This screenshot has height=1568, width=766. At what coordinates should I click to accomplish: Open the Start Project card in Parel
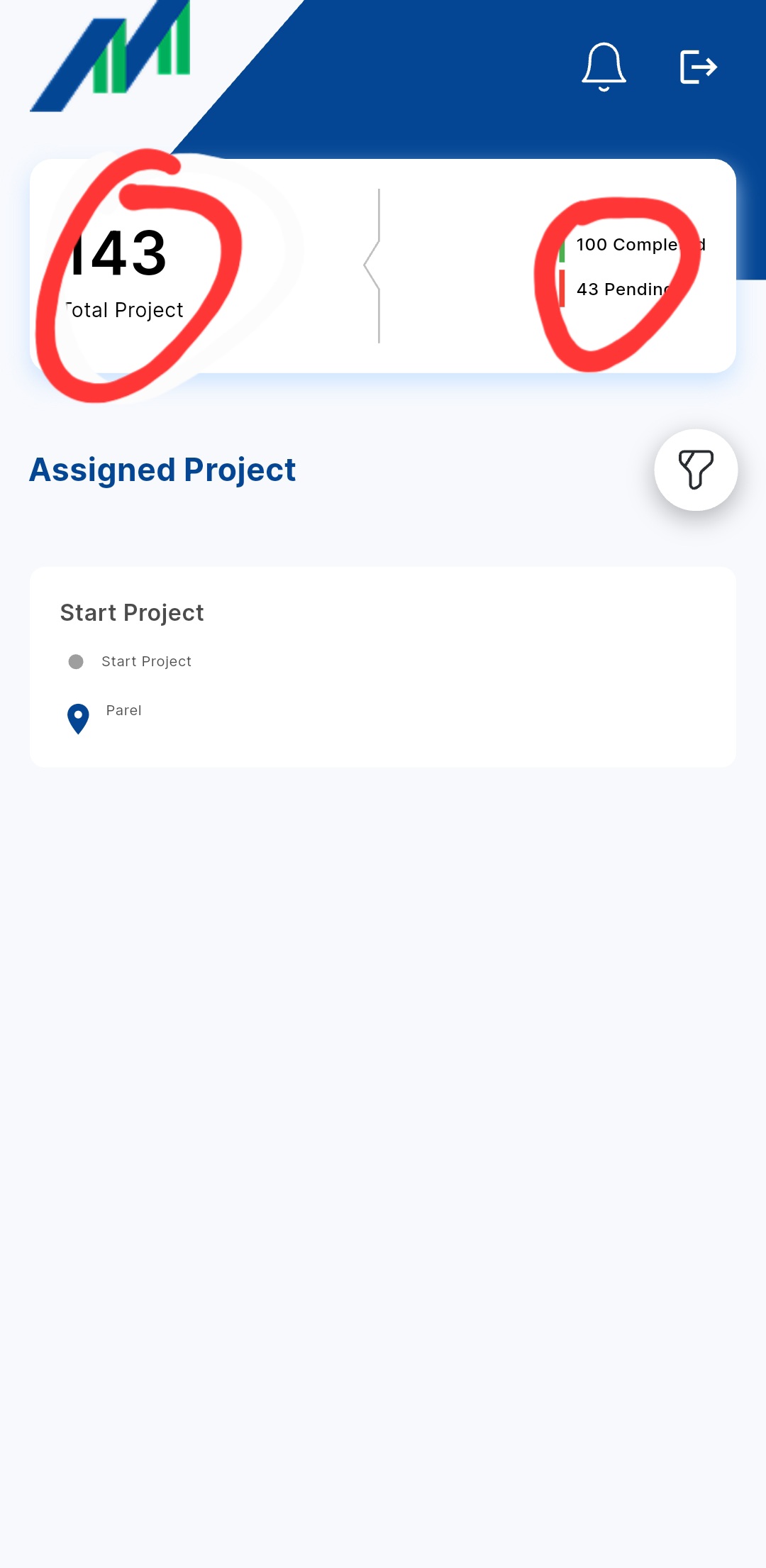point(382,666)
